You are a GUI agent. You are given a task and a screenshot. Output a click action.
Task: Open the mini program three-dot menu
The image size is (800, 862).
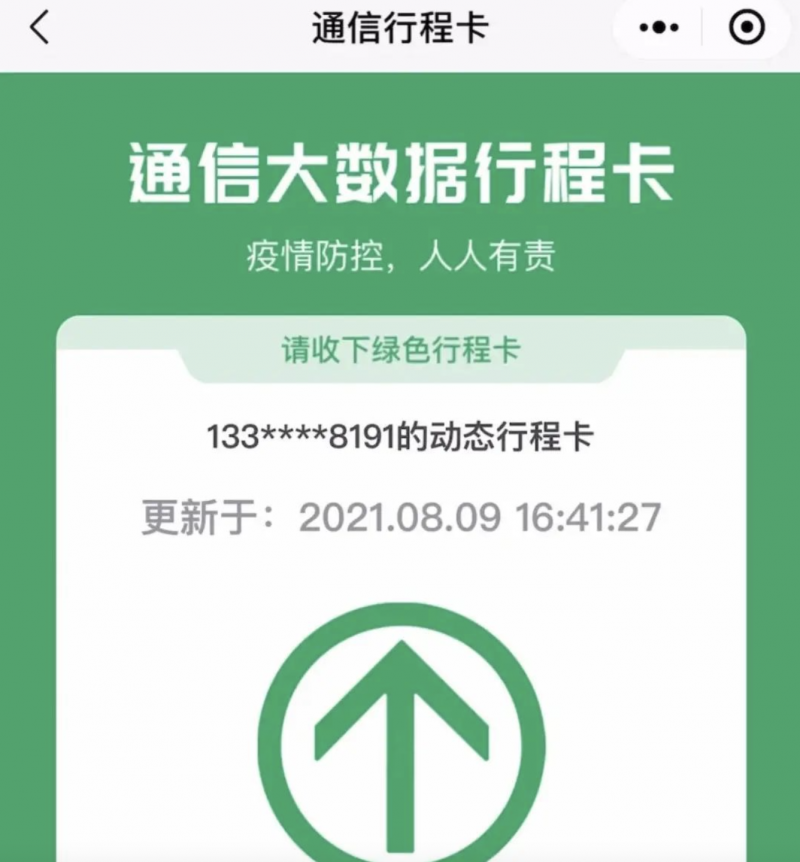click(659, 29)
